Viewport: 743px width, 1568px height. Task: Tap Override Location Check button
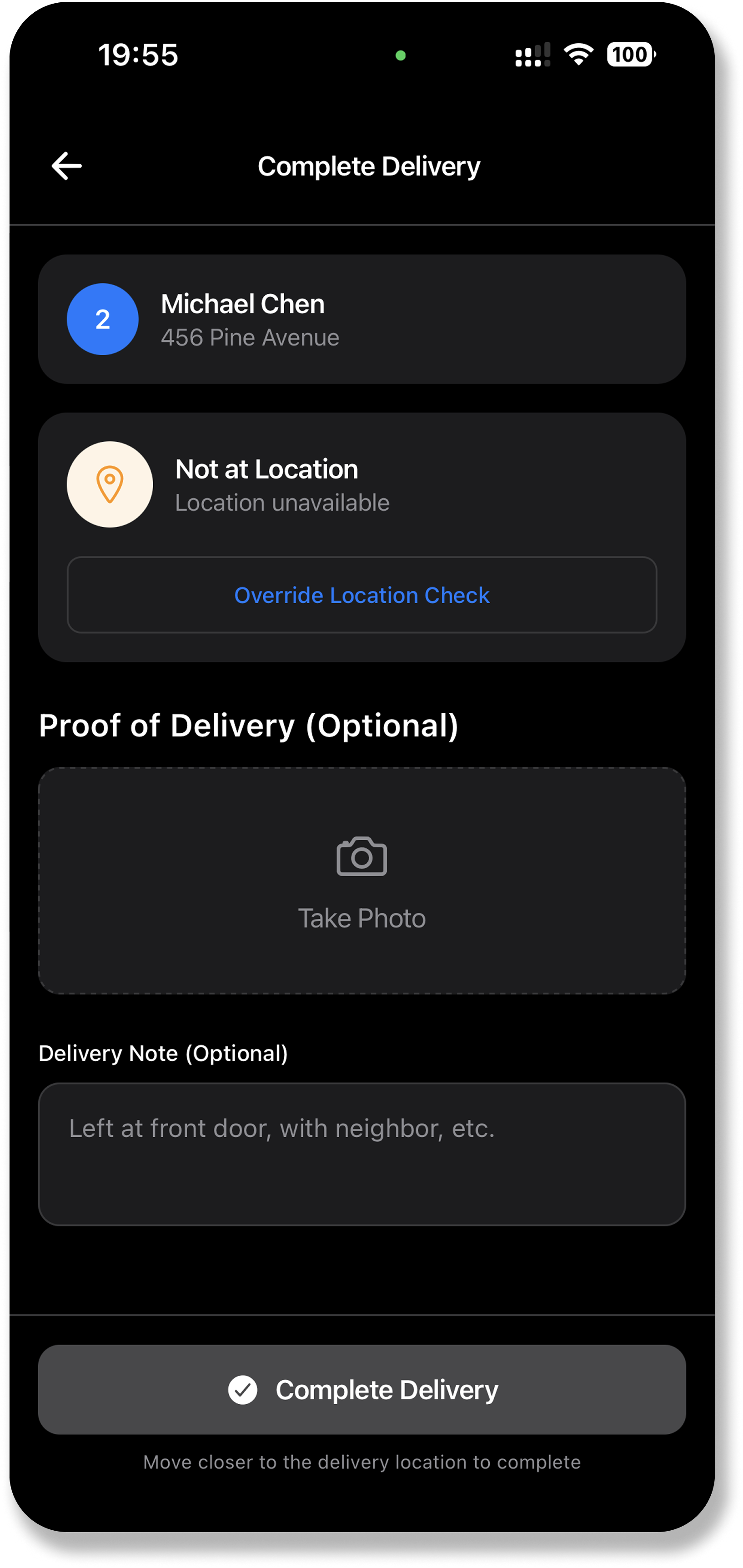361,595
